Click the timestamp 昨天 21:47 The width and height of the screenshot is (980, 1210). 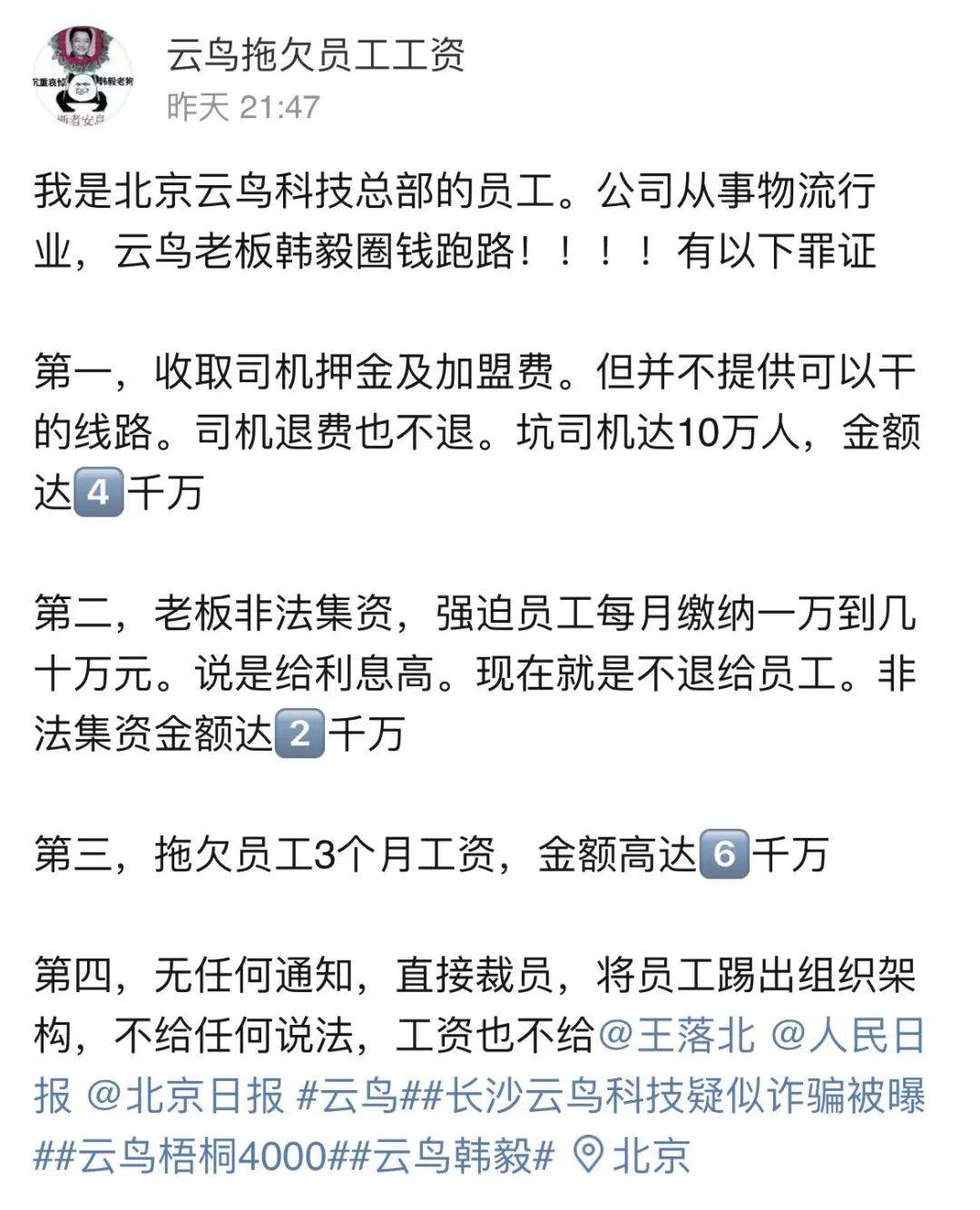(243, 103)
